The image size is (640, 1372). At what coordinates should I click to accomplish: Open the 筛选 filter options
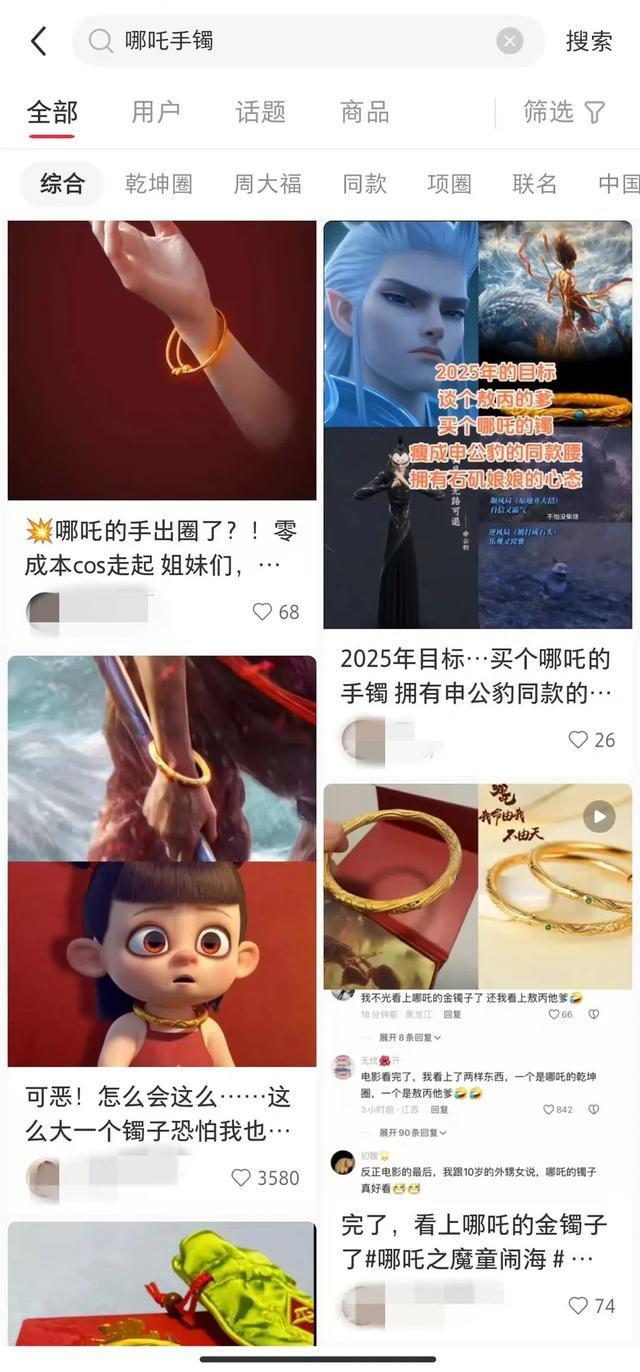(x=565, y=112)
